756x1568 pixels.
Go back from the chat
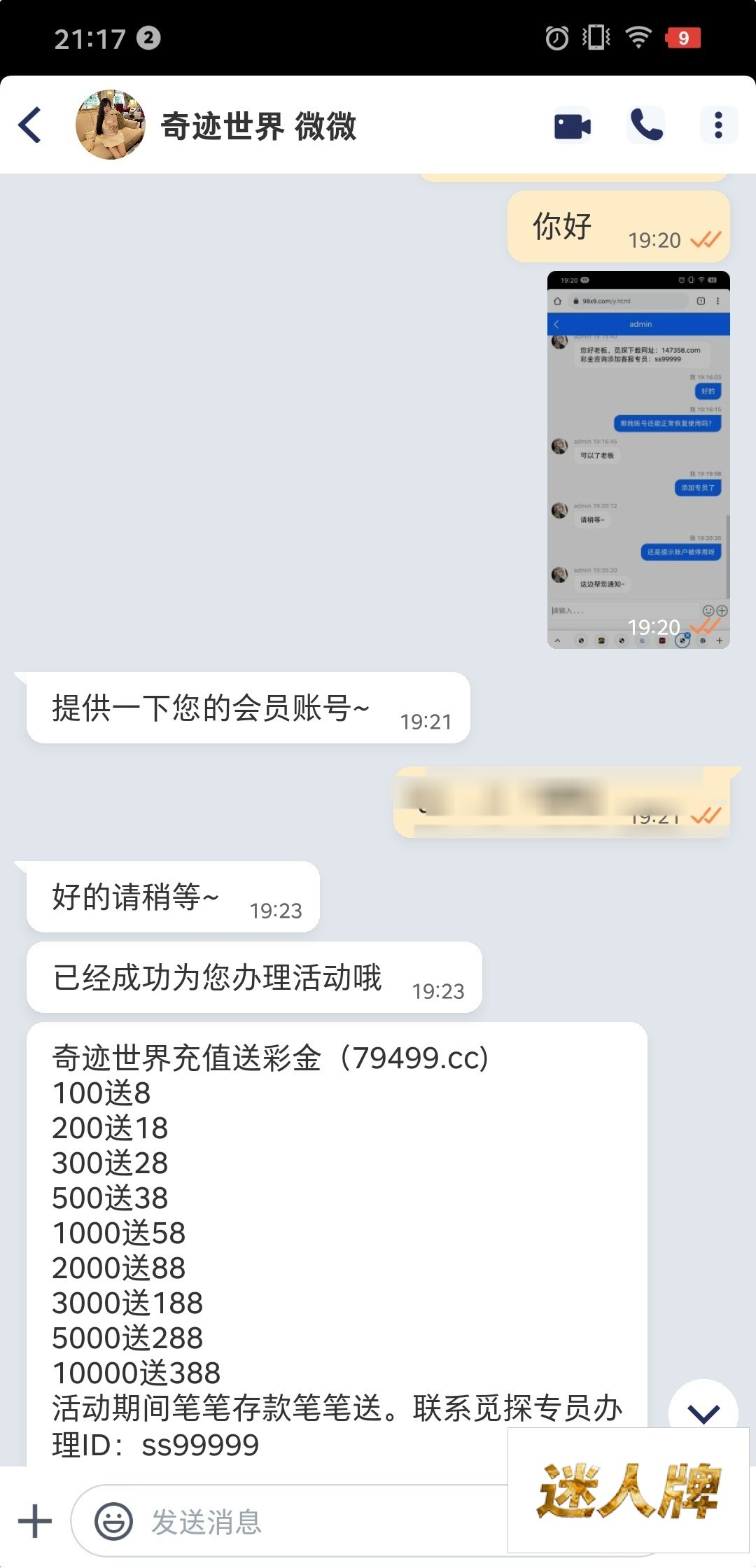[30, 125]
